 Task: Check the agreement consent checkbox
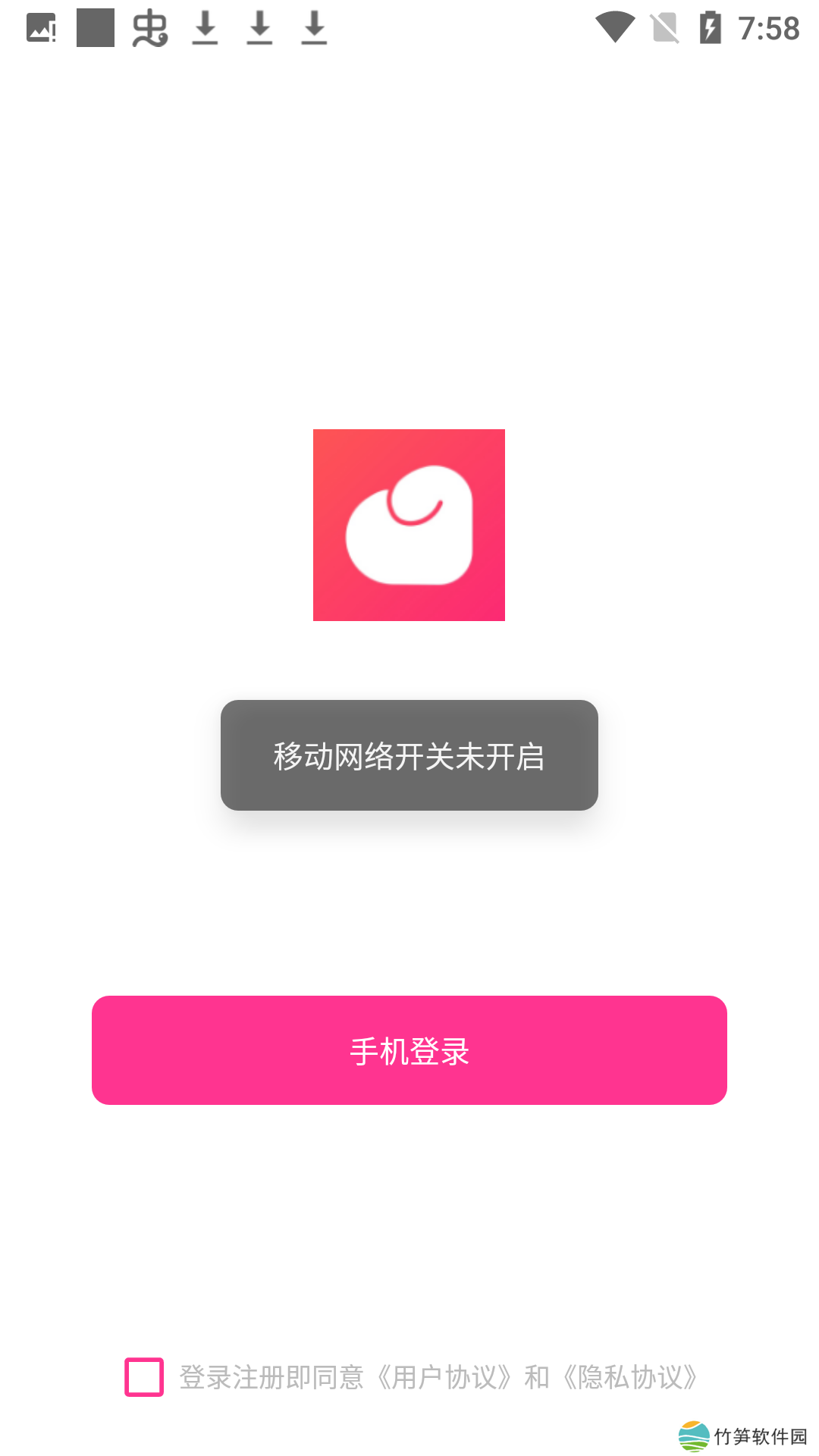click(x=144, y=1377)
